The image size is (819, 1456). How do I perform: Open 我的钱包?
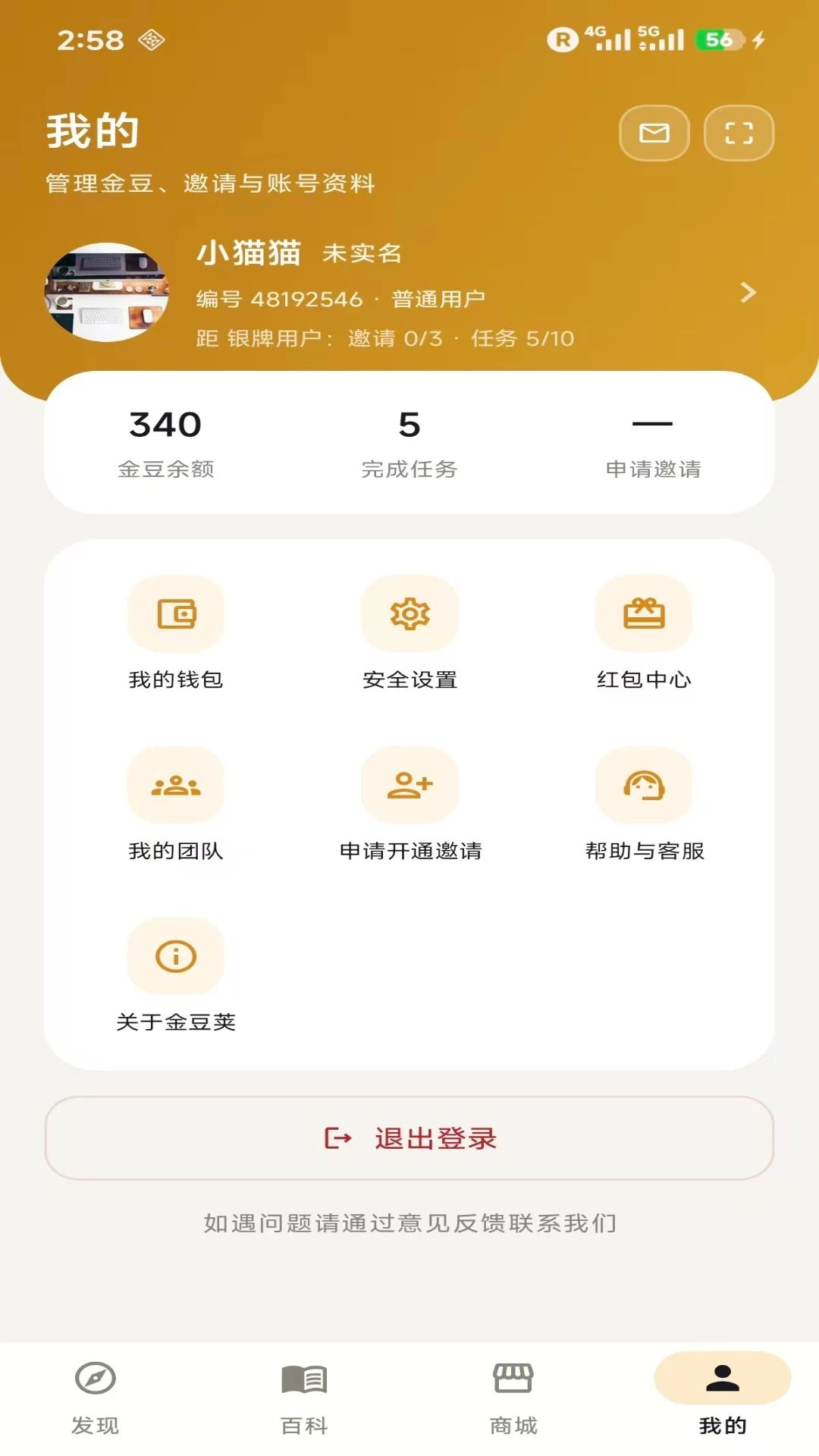click(x=176, y=634)
